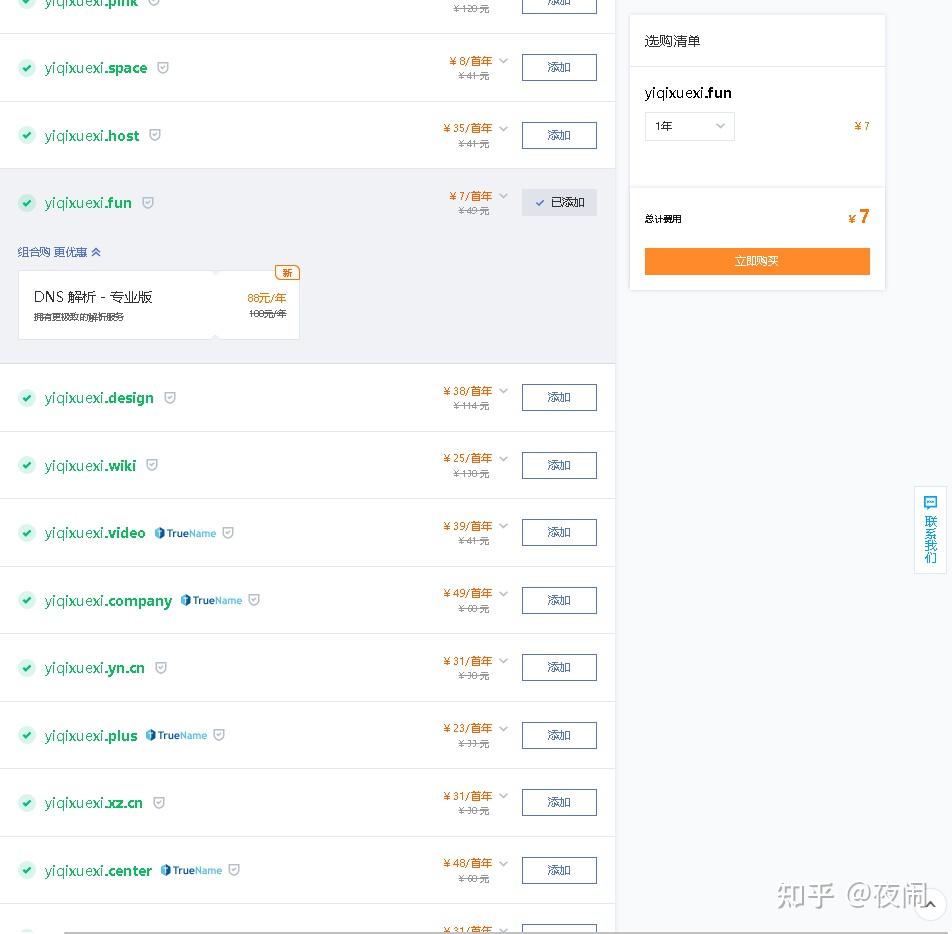The height and width of the screenshot is (934, 952).
Task: Jump back to top with the arrow
Action: click(929, 904)
